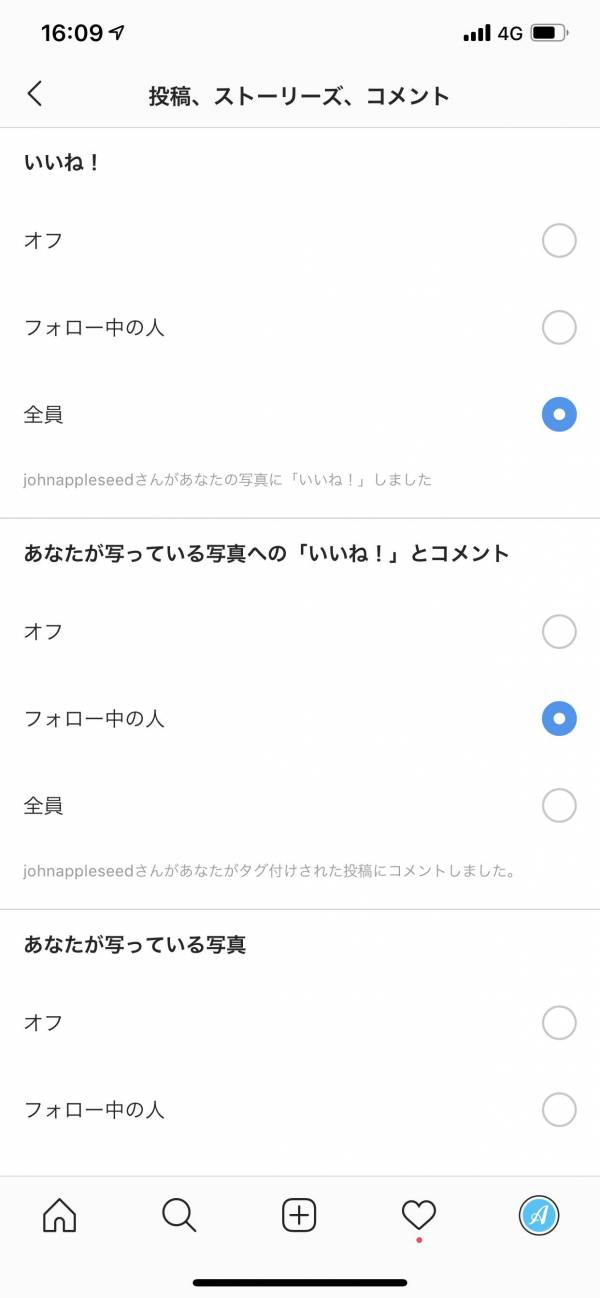Choose フォロー中の人 under あなたが写っている写真

(300, 1109)
